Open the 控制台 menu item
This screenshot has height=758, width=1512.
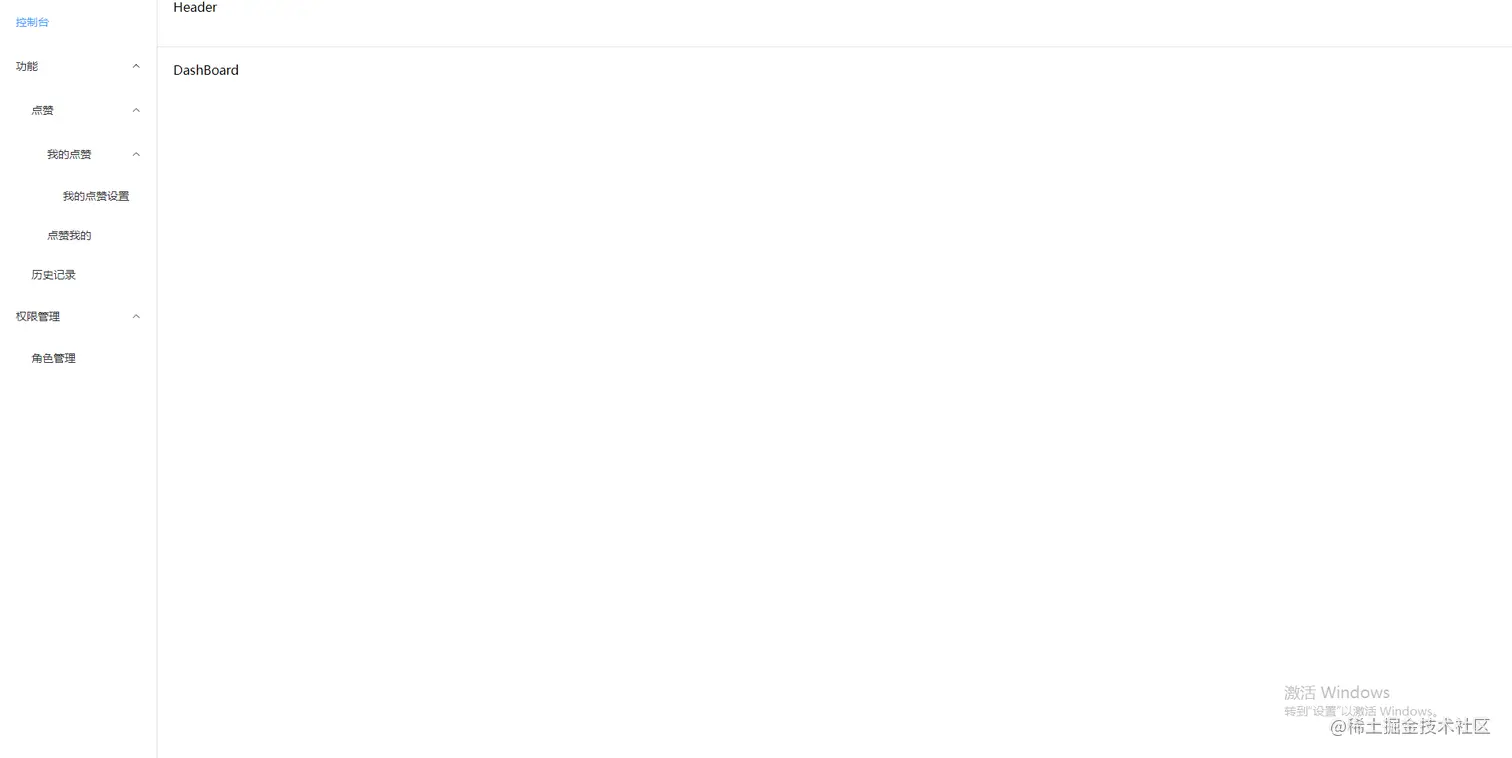click(32, 22)
